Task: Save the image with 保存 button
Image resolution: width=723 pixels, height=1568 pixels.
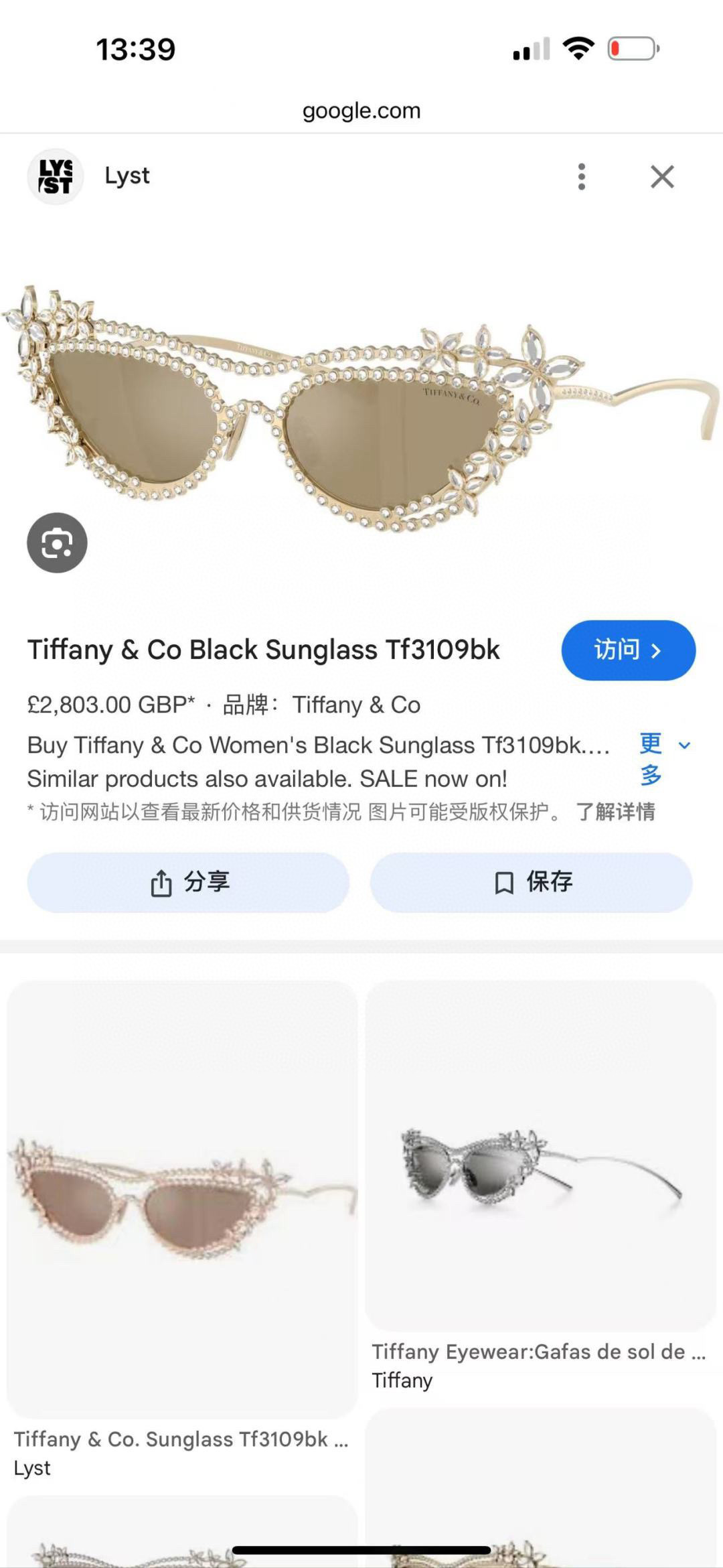Action: click(x=531, y=882)
